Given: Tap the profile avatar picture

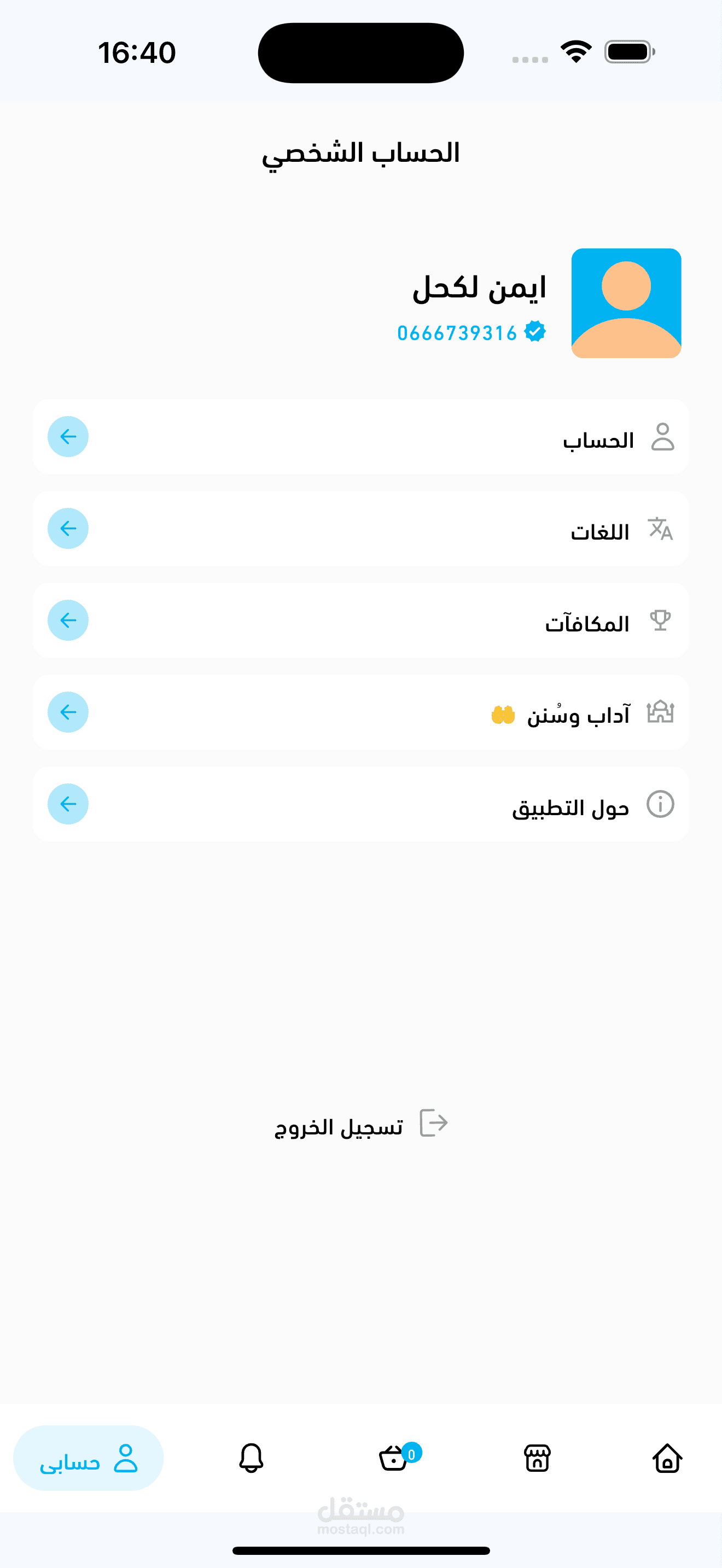Looking at the screenshot, I should coord(626,303).
